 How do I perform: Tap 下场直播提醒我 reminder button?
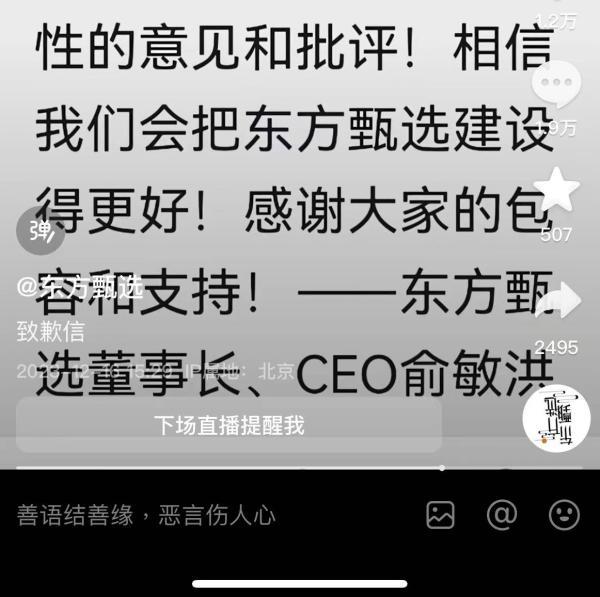pos(229,424)
